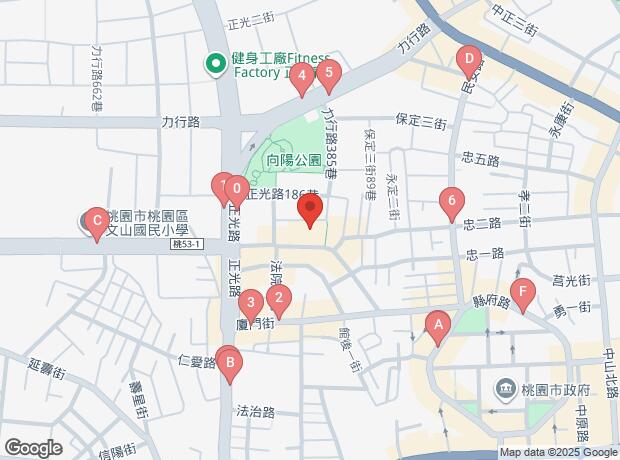Tap marker D near 民生路
This screenshot has width=620, height=460.
click(469, 63)
